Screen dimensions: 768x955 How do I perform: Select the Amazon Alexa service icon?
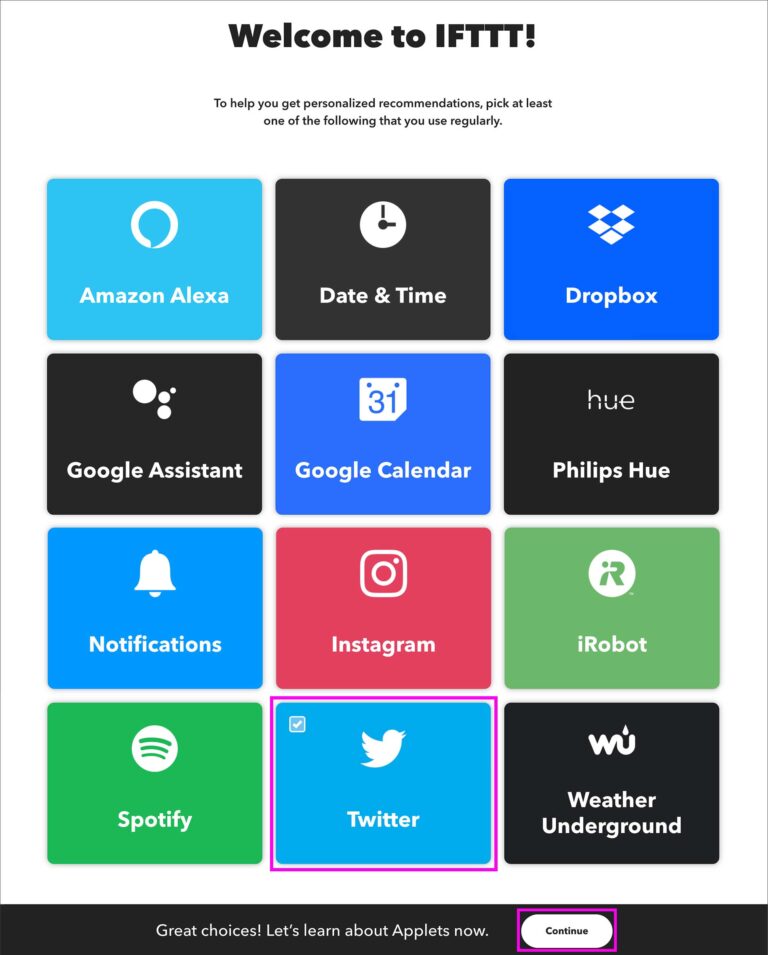coord(154,225)
